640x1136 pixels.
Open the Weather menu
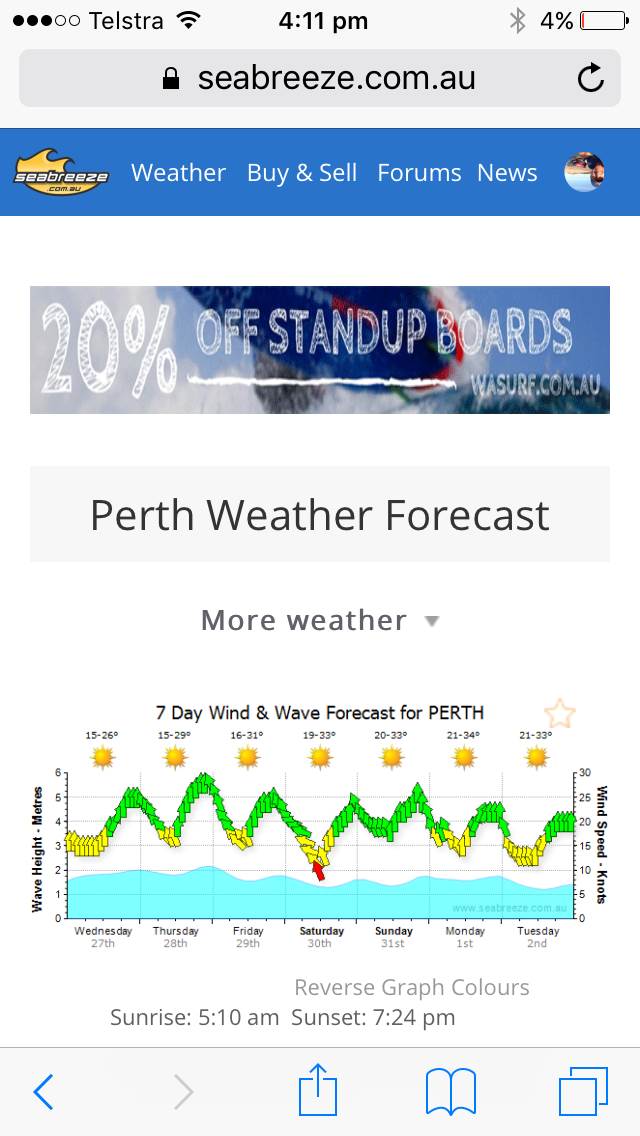(x=178, y=173)
